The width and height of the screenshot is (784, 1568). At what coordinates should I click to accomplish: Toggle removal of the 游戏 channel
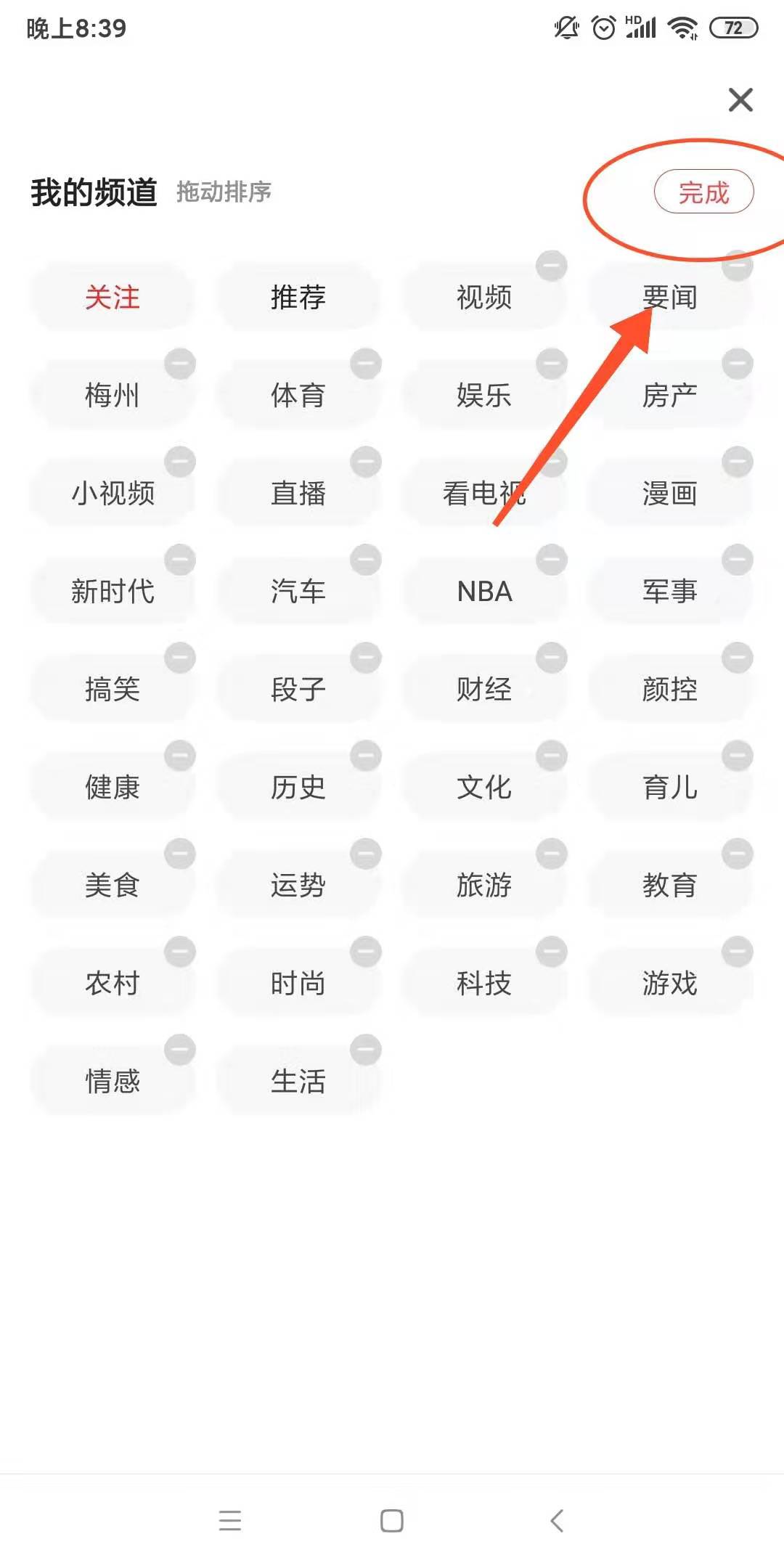(738, 952)
